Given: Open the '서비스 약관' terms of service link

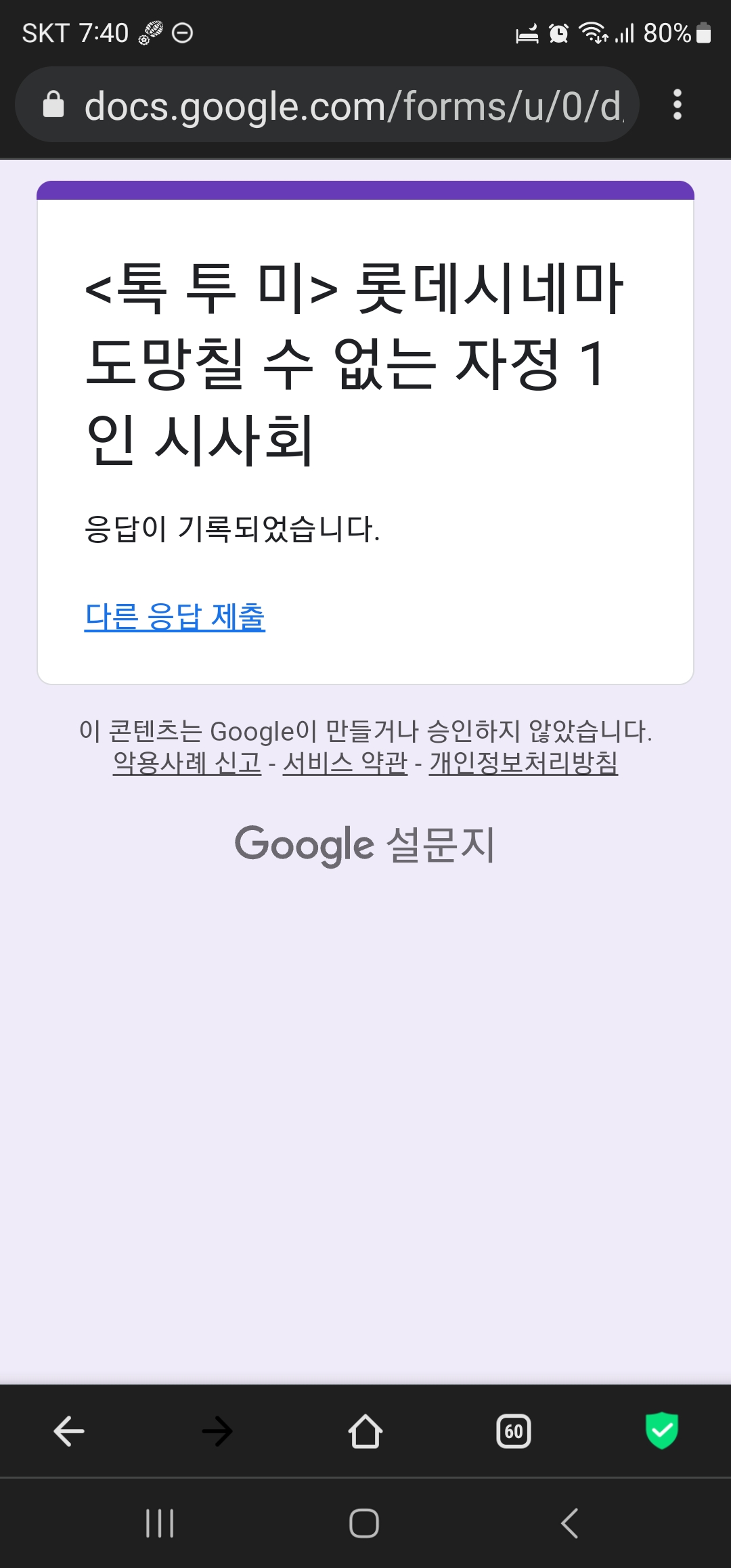Looking at the screenshot, I should (x=345, y=763).
